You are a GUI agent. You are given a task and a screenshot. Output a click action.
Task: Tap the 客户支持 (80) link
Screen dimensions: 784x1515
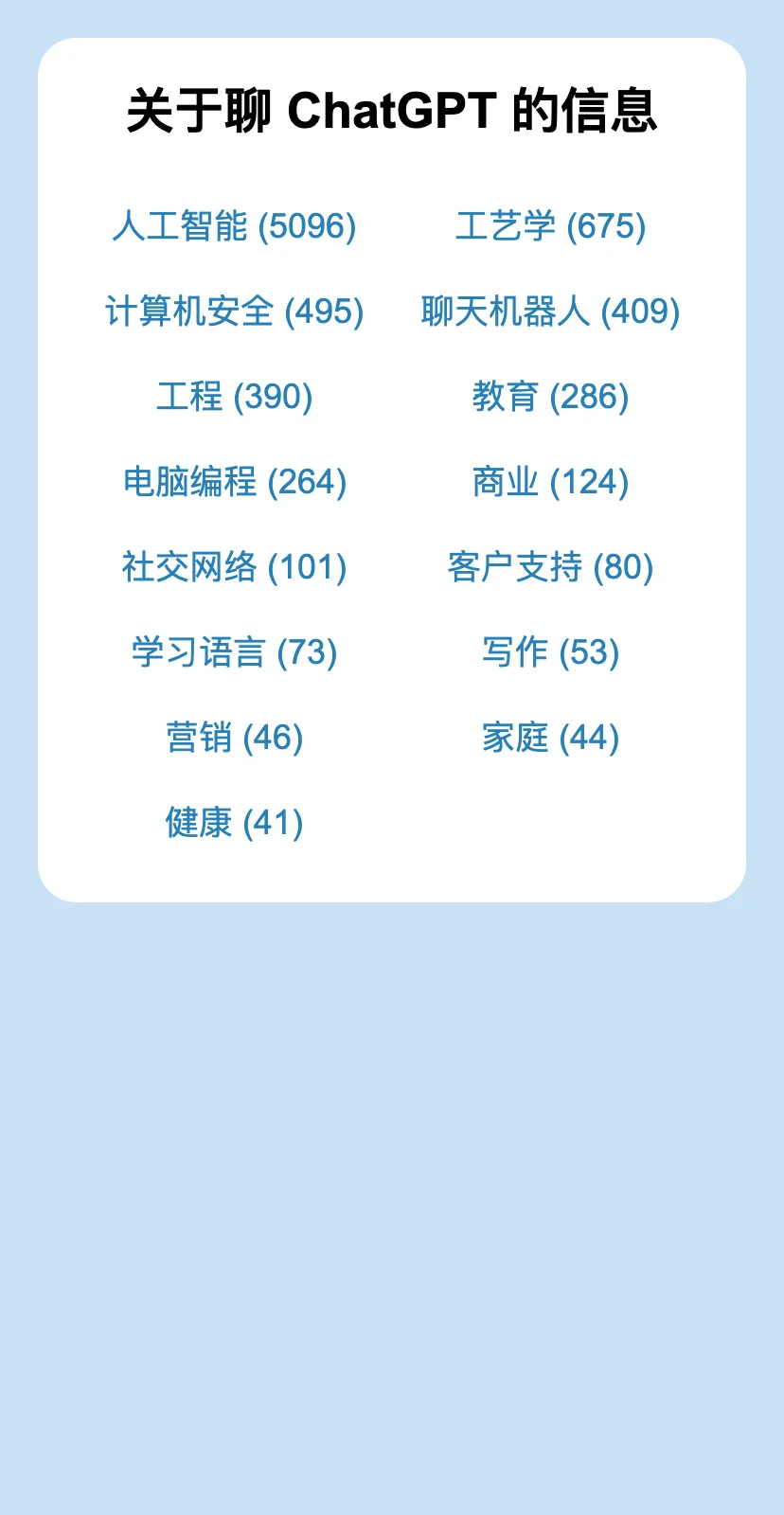pos(550,567)
